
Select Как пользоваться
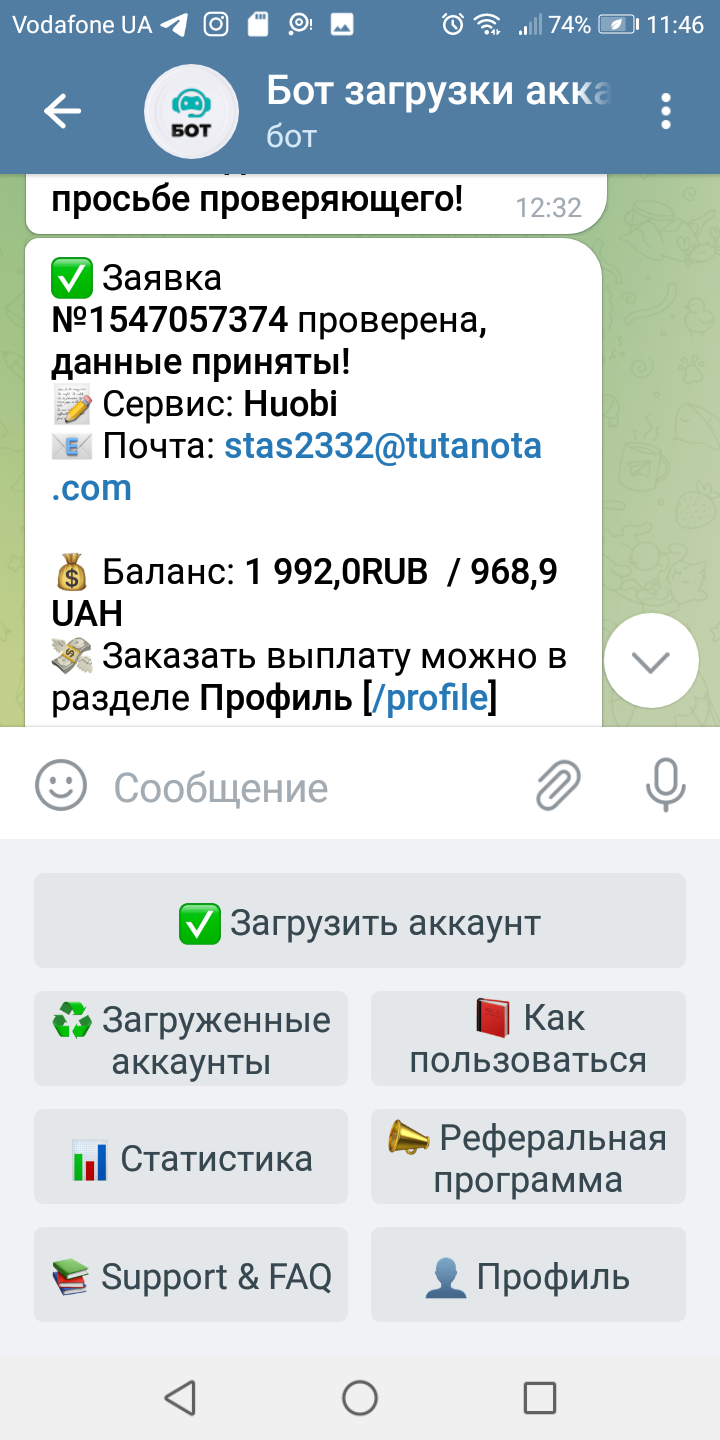click(528, 1039)
